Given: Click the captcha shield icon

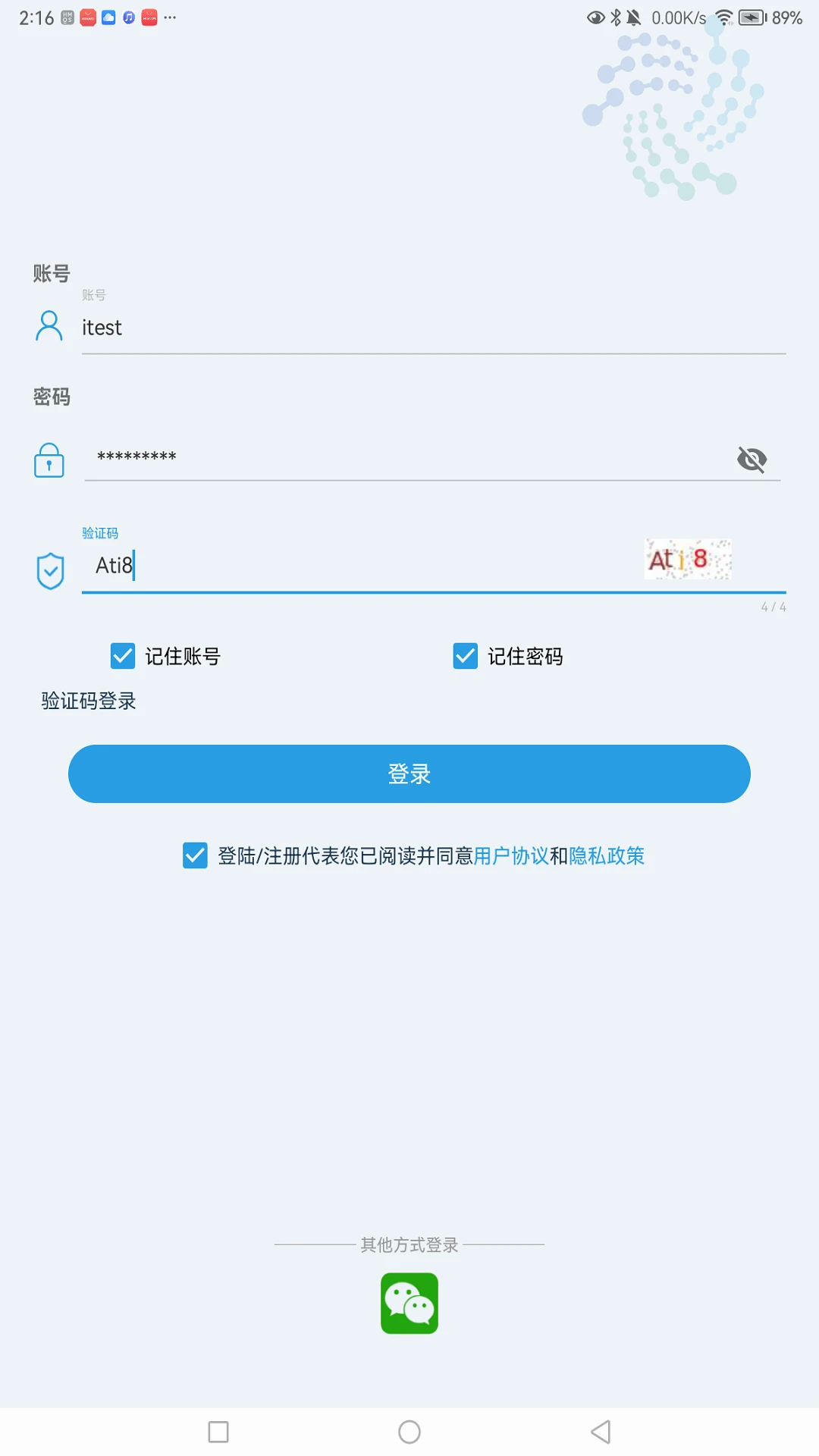Looking at the screenshot, I should coord(49,569).
